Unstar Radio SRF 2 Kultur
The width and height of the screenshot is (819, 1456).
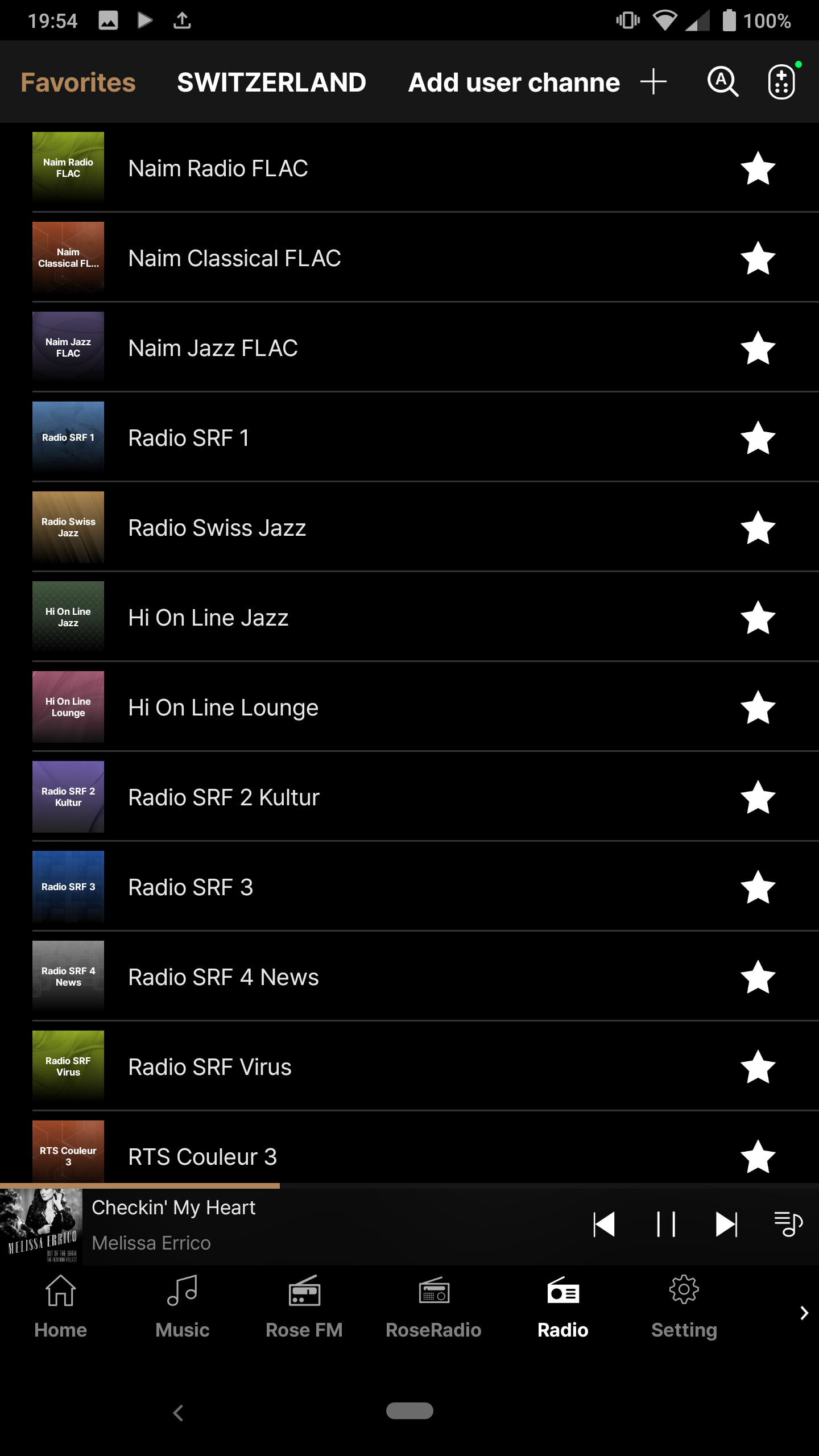[x=758, y=797]
